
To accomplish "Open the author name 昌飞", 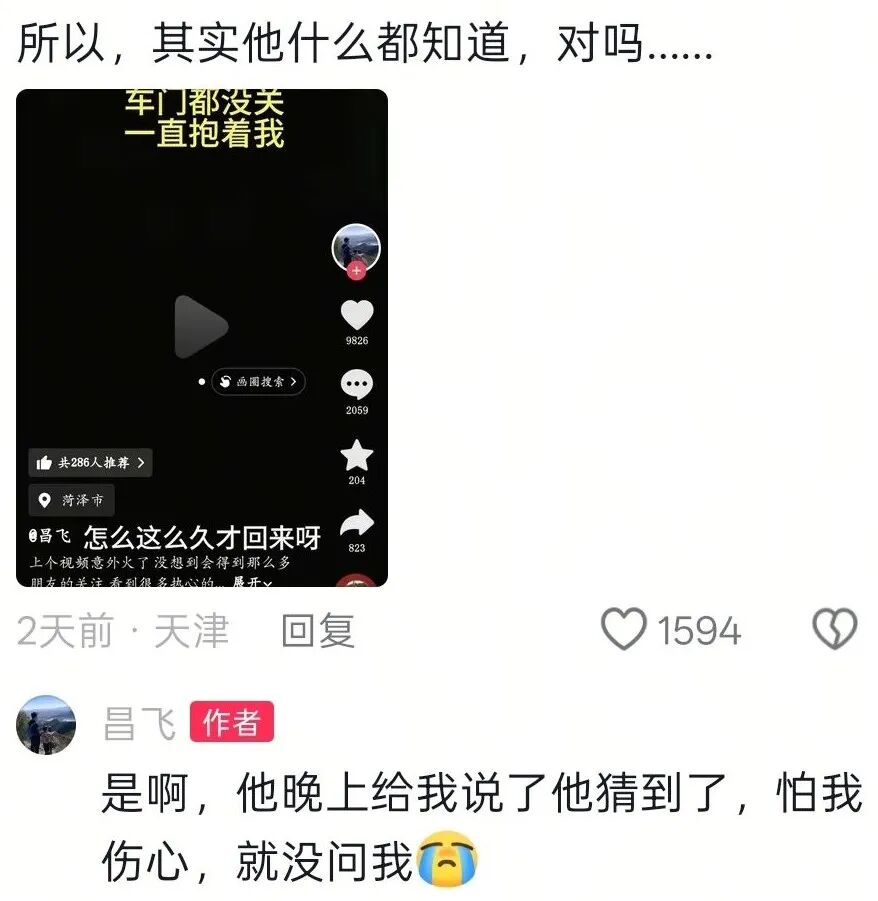I will coord(139,724).
